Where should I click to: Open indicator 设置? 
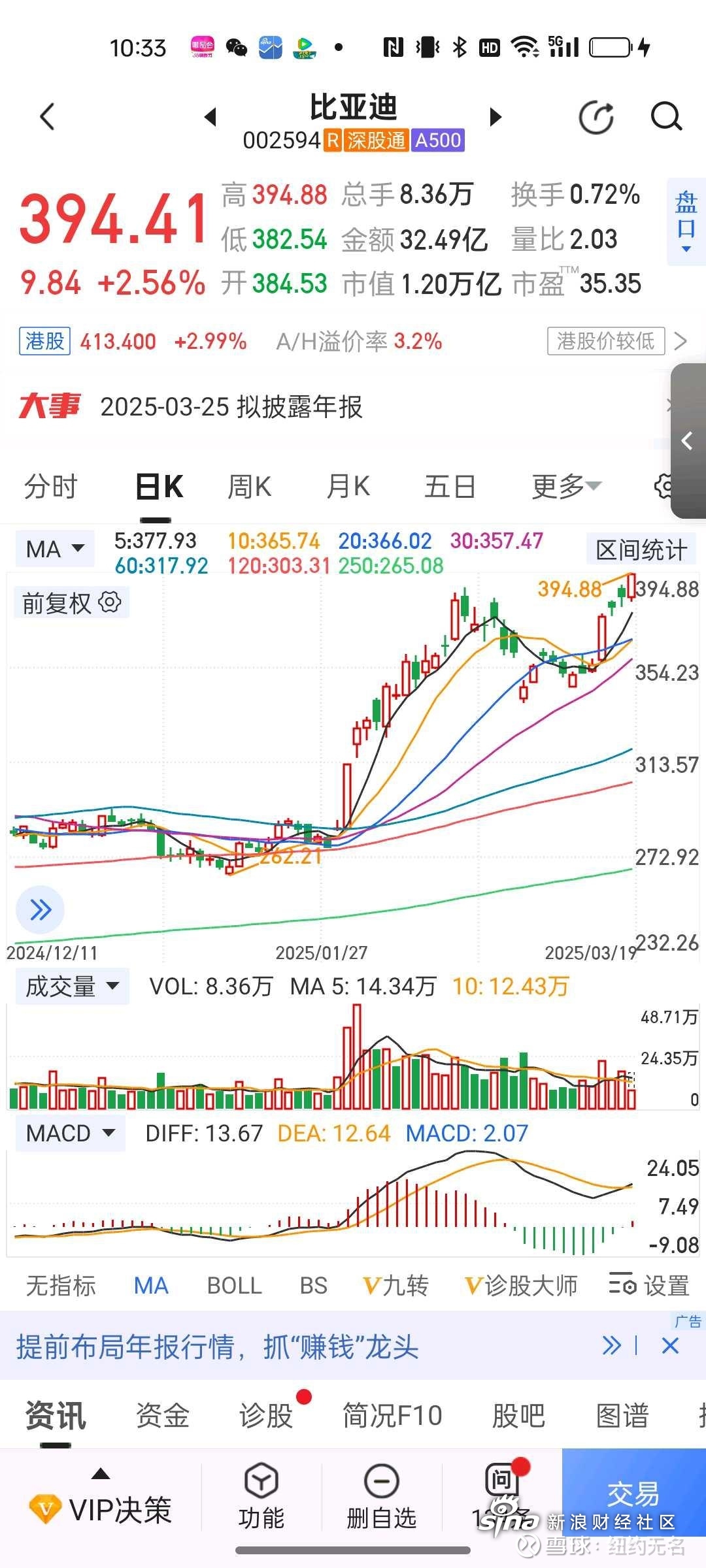coord(649,1286)
